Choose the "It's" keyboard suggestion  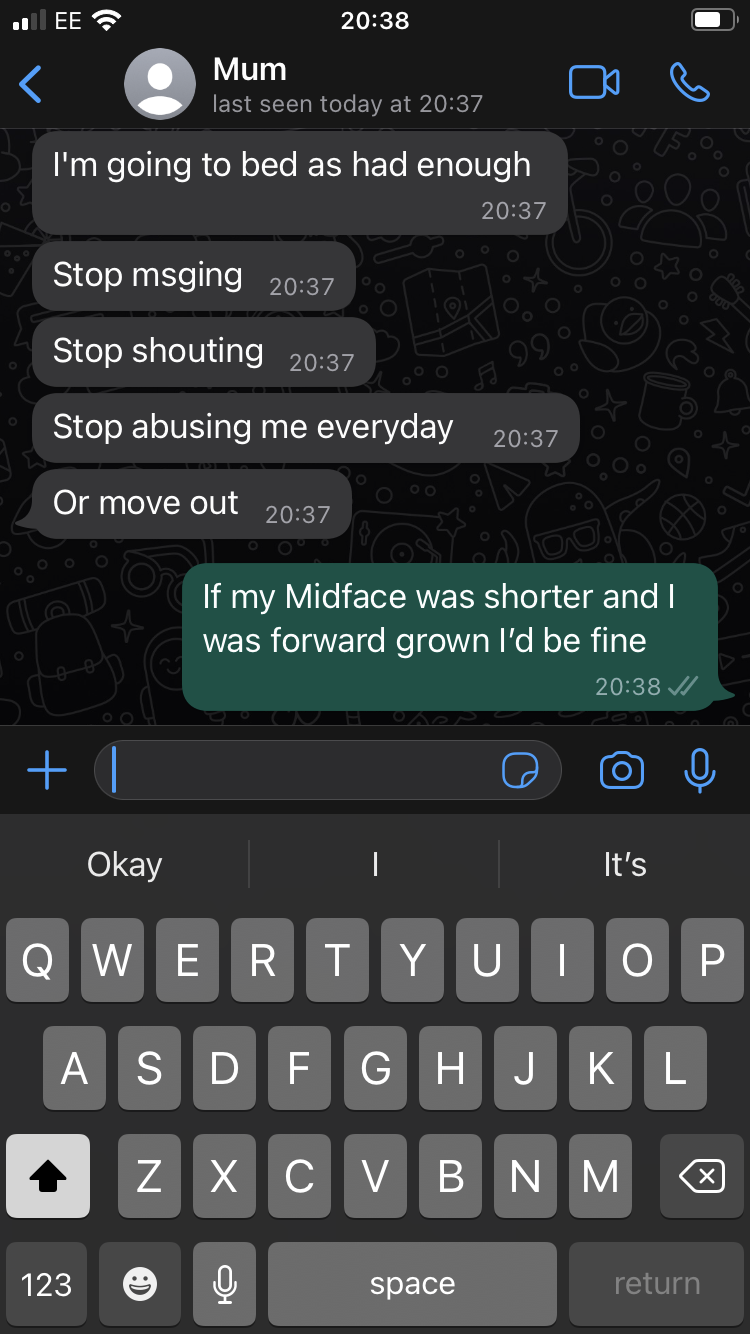[625, 864]
